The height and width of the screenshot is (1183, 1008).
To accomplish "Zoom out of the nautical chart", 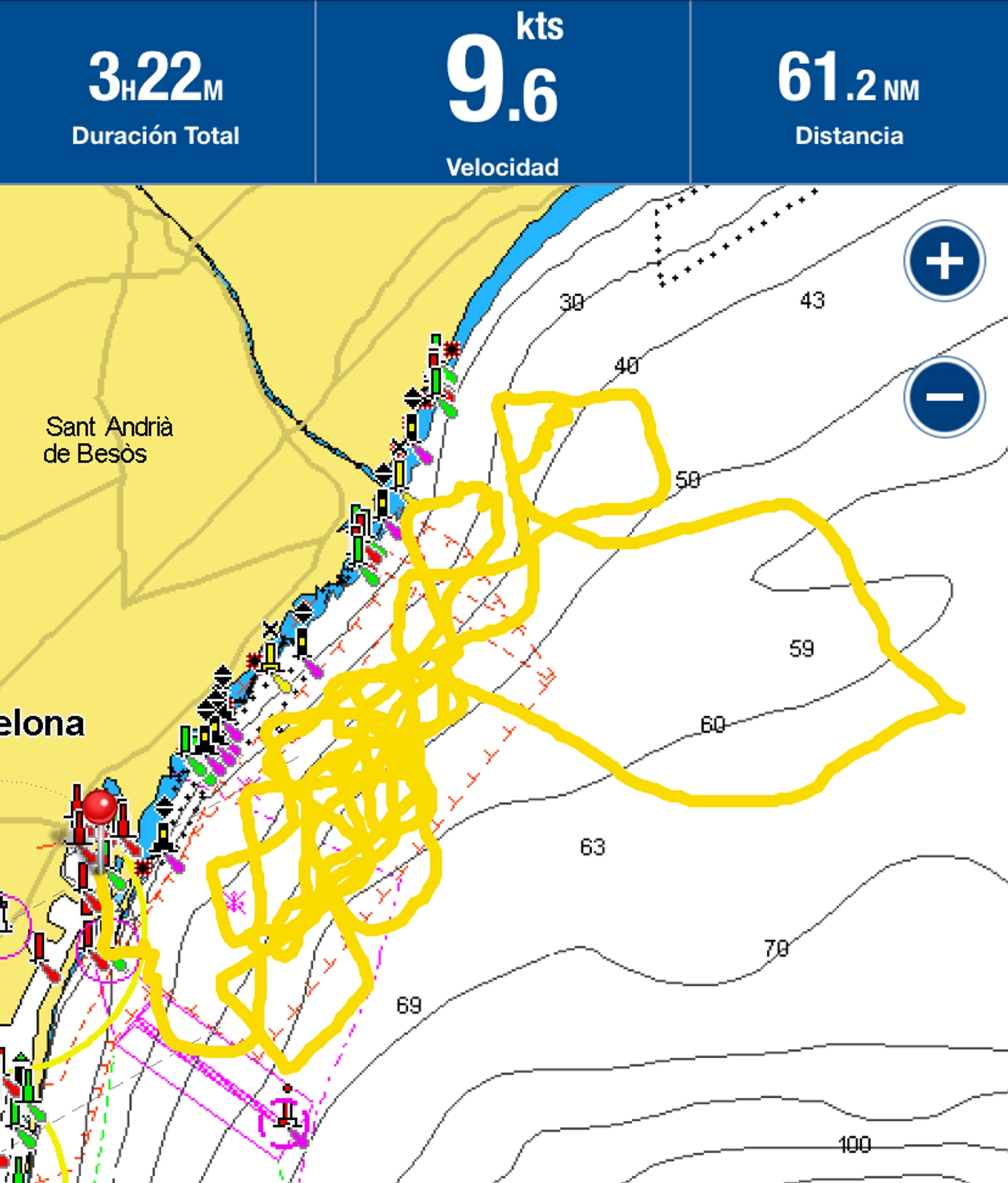I will 944,397.
